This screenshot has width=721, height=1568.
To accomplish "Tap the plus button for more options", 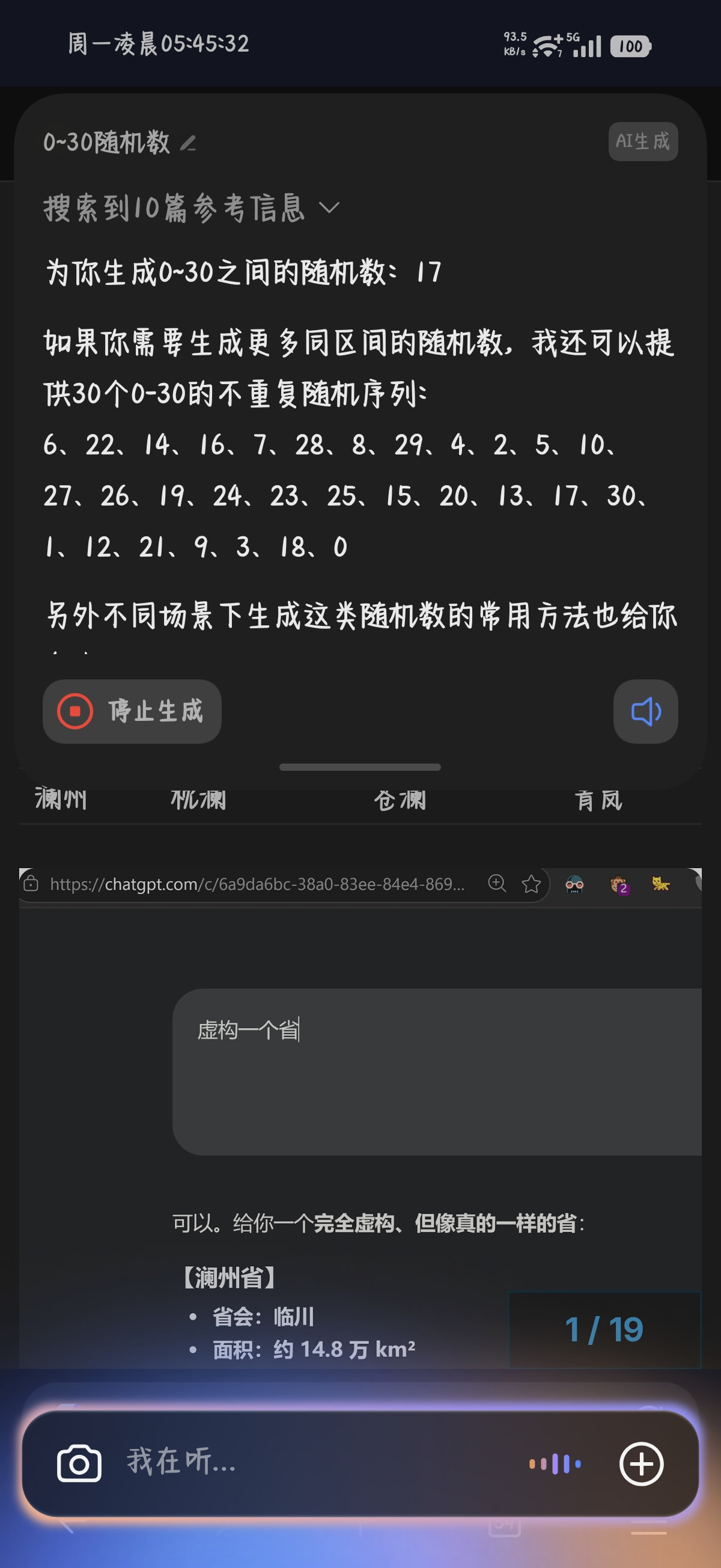I will (641, 1463).
